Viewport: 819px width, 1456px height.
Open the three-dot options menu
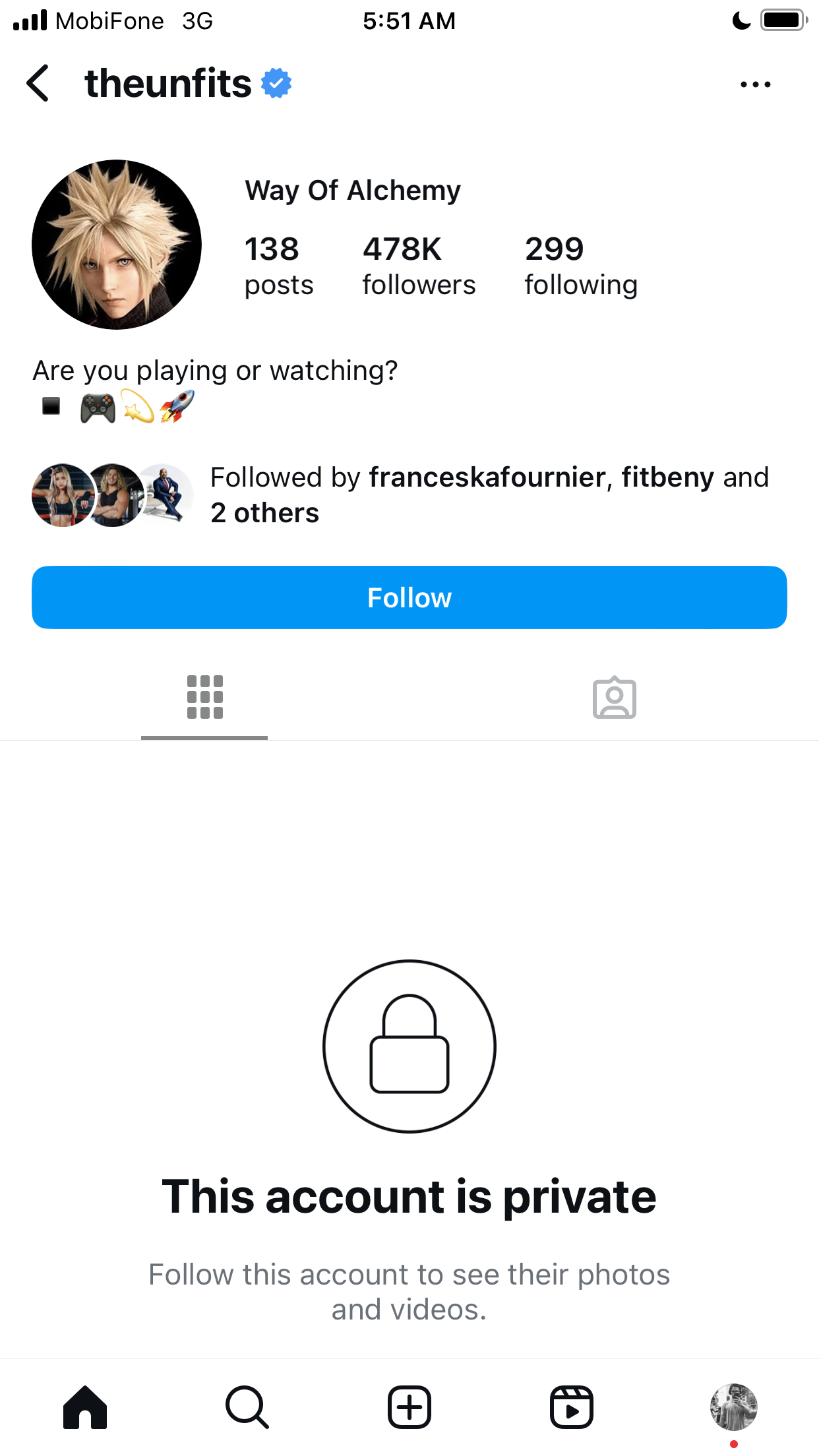click(755, 84)
